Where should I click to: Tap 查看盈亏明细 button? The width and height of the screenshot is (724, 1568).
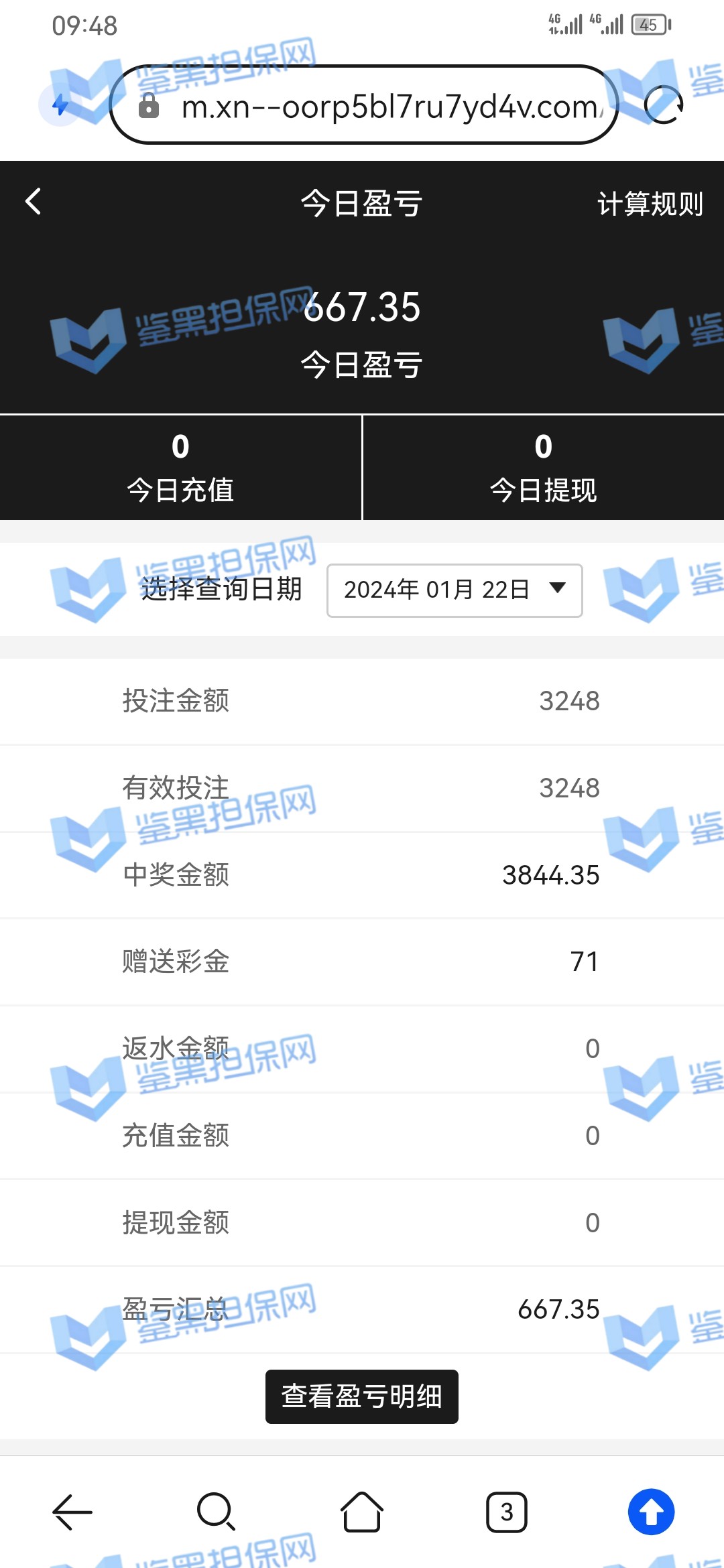(x=362, y=1396)
